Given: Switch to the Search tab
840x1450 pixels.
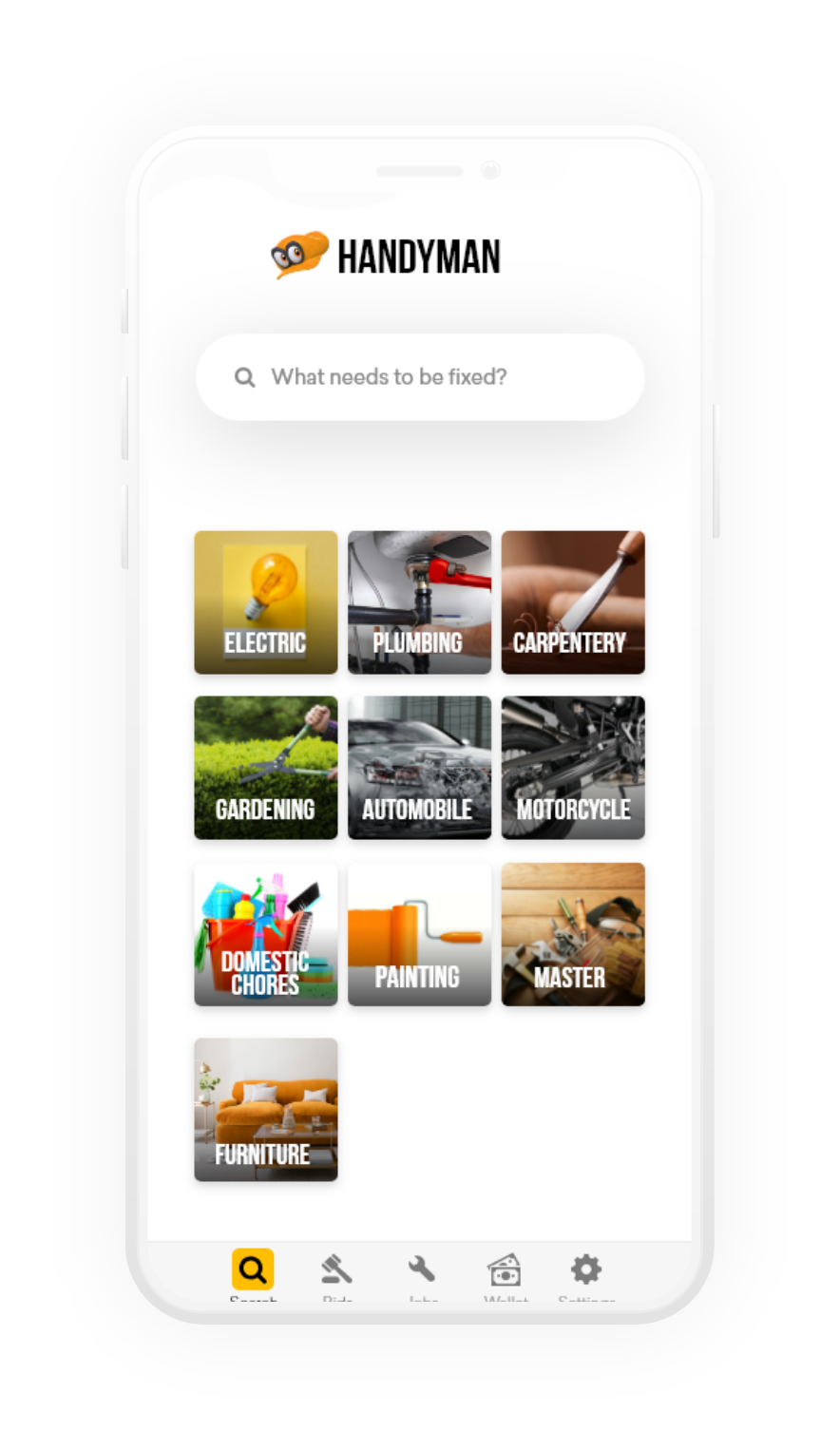Looking at the screenshot, I should [x=253, y=1271].
